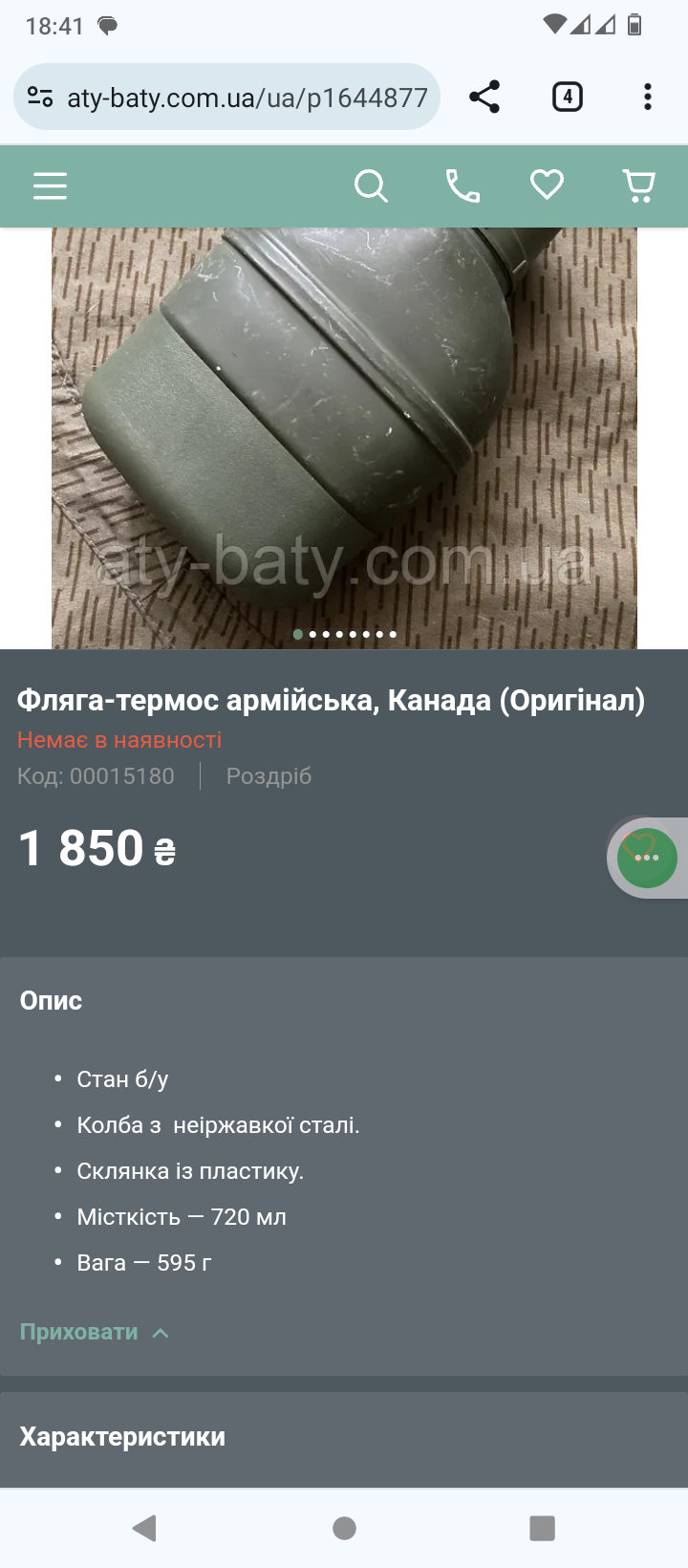
Task: Open the flask product photo
Action: coord(344,438)
